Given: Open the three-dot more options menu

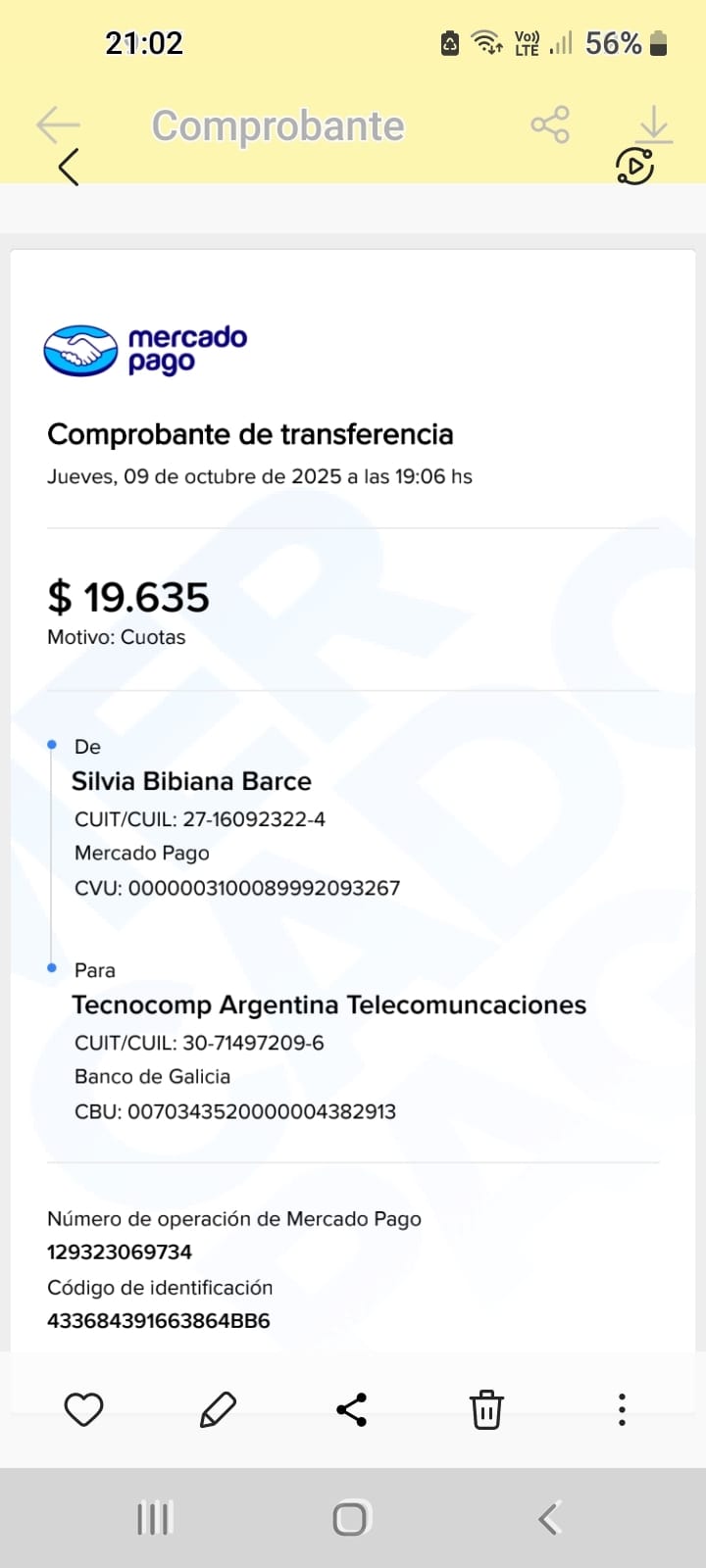Looking at the screenshot, I should pyautogui.click(x=622, y=1409).
